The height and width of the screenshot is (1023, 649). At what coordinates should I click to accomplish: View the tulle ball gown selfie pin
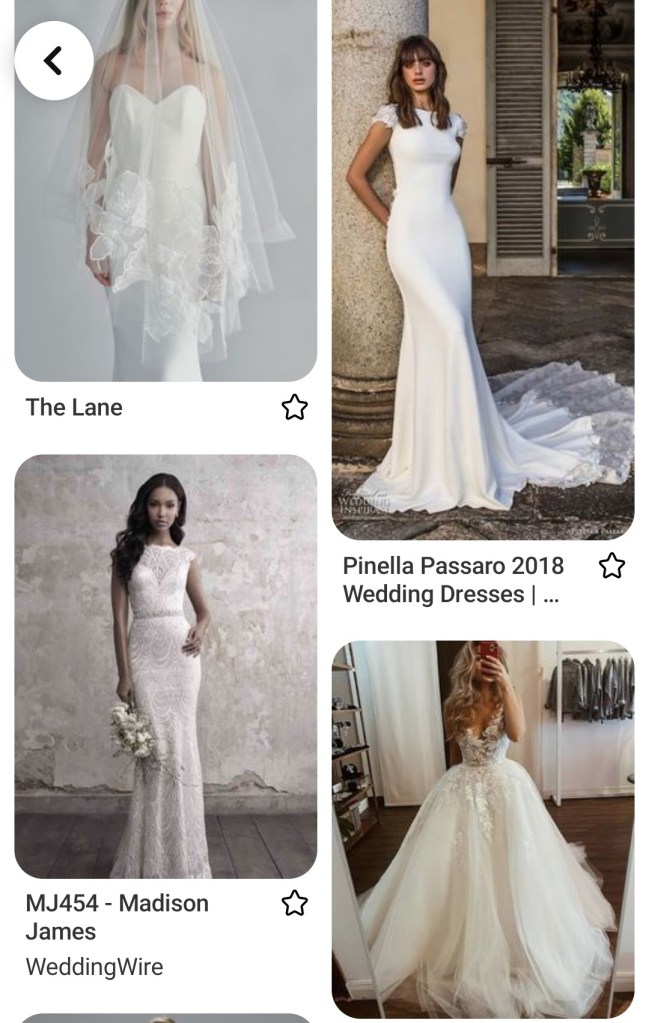[x=483, y=830]
